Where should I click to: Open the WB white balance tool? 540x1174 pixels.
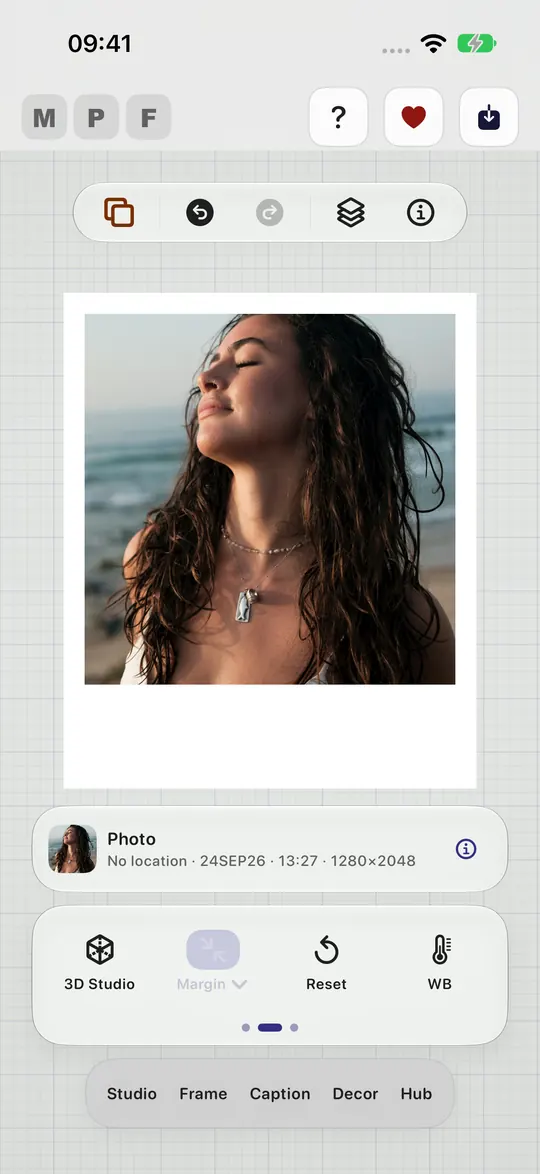pos(440,963)
